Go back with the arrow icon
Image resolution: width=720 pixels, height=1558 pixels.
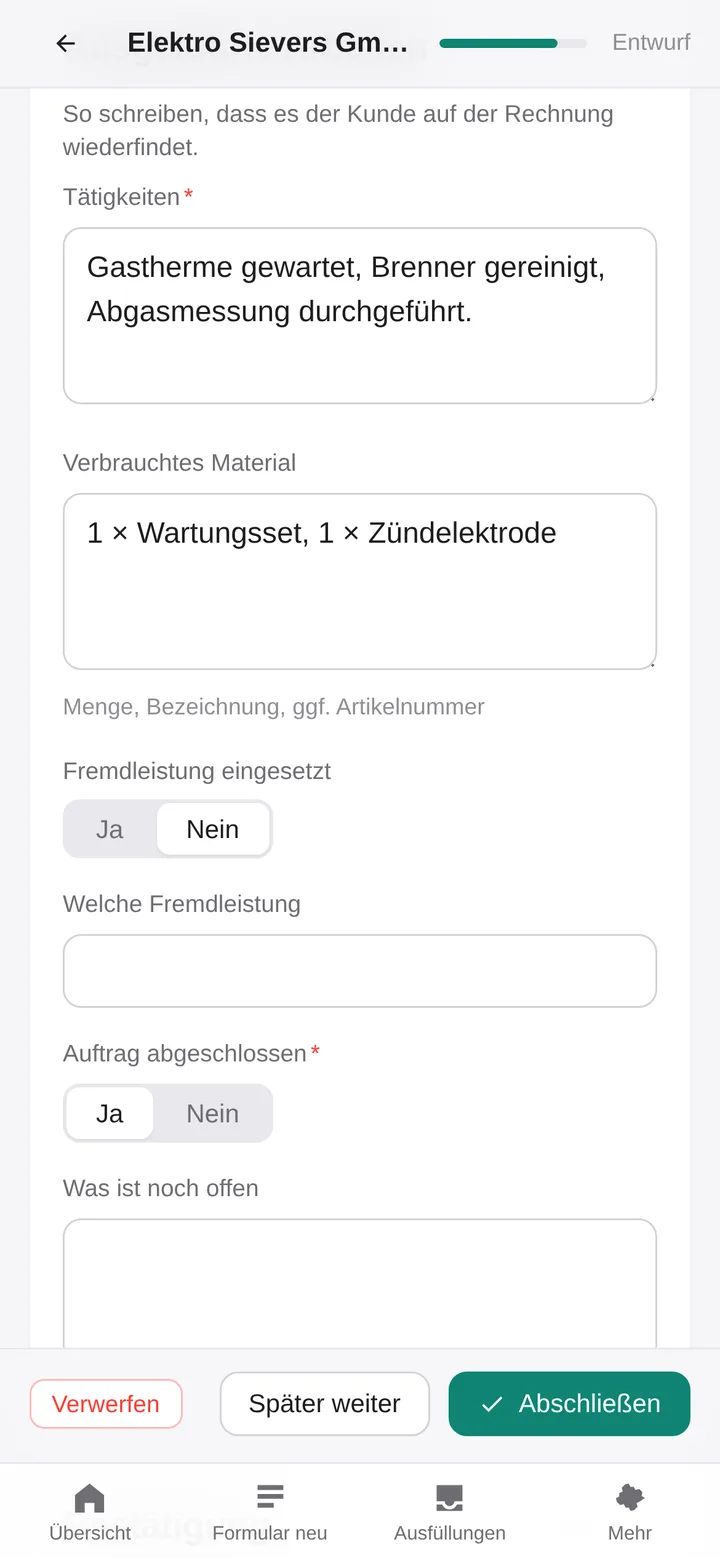[x=66, y=43]
